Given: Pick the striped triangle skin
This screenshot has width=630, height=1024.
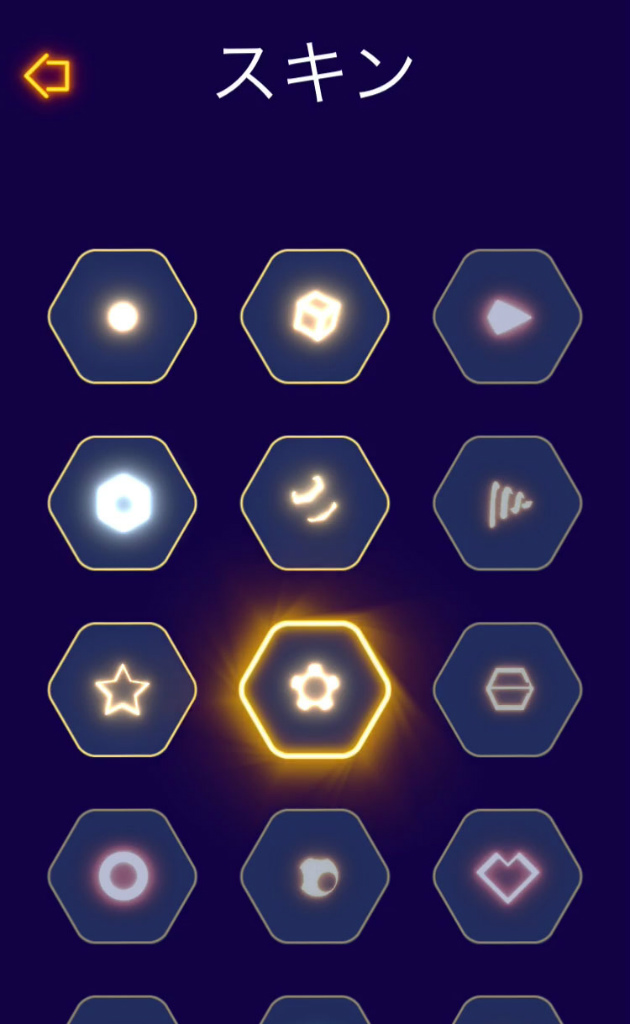Looking at the screenshot, I should tap(507, 503).
